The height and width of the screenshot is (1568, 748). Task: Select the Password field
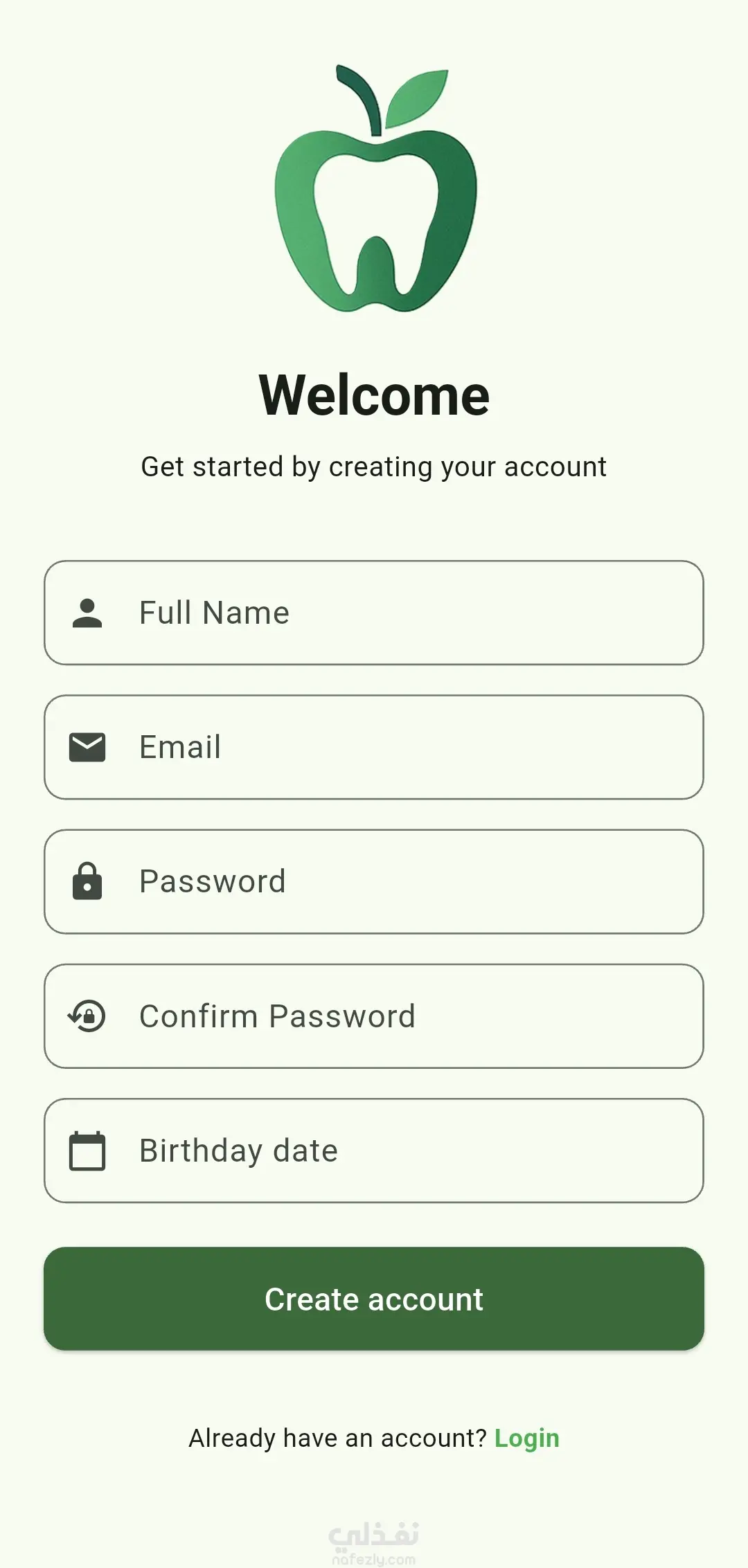(x=374, y=881)
